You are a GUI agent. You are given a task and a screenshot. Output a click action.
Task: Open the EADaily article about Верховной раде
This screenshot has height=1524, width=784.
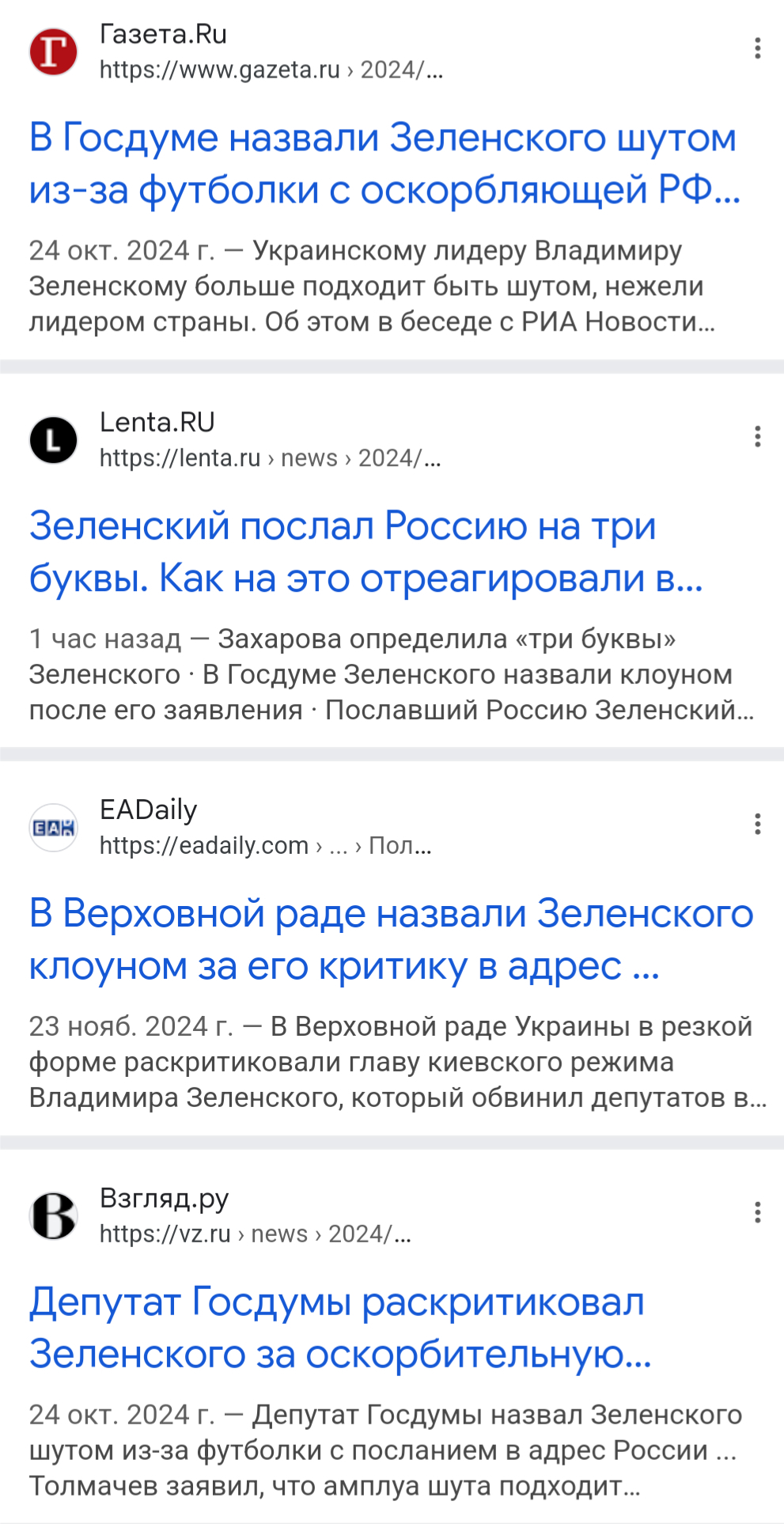(390, 939)
